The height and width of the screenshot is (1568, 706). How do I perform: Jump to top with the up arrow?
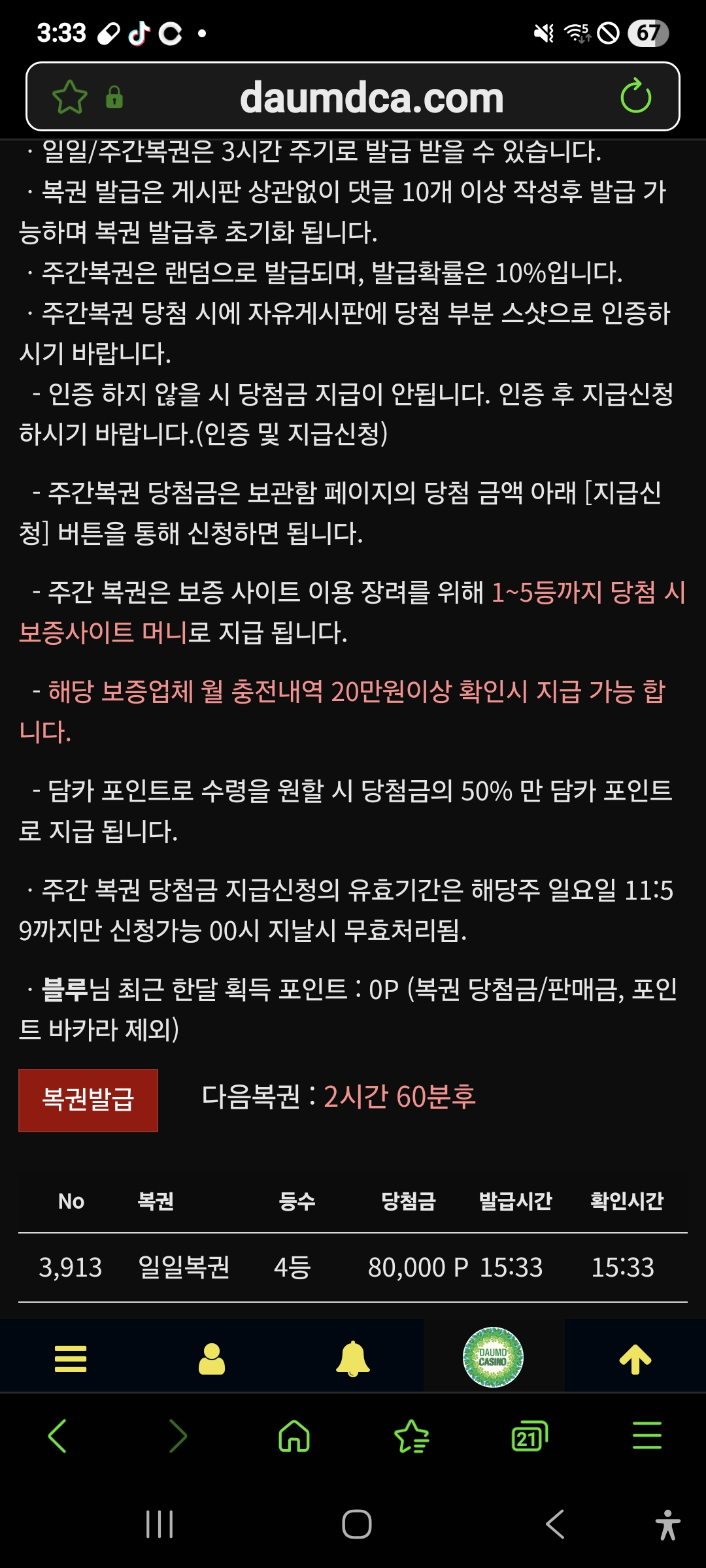pyautogui.click(x=635, y=1359)
